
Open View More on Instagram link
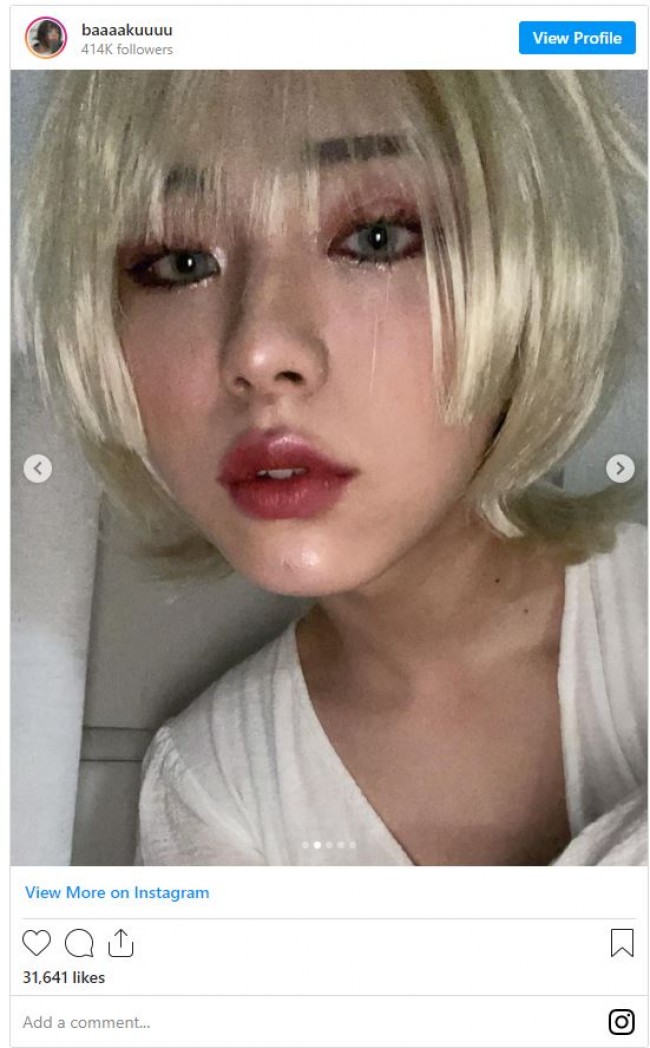pyautogui.click(x=117, y=893)
